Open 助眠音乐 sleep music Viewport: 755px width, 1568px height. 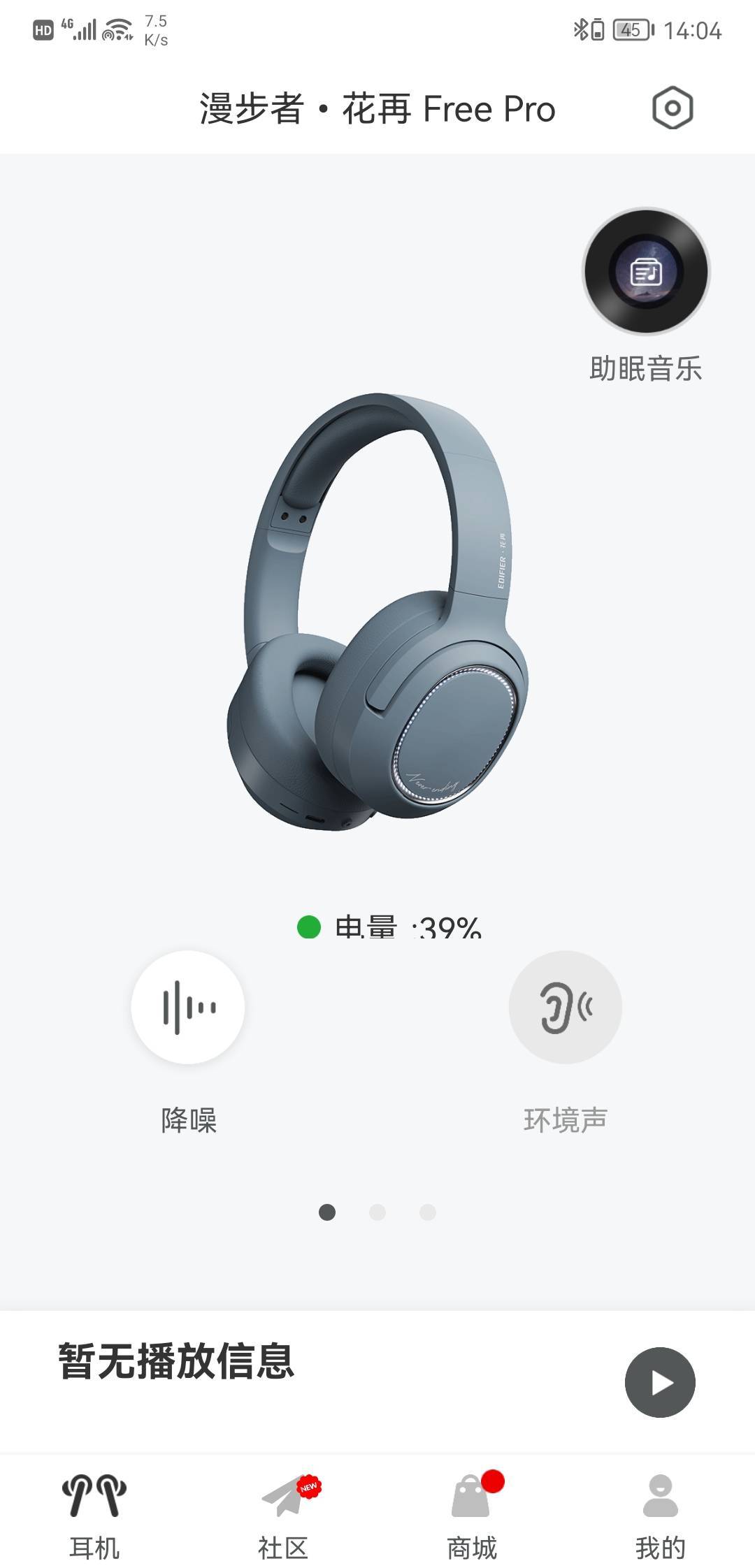(646, 273)
